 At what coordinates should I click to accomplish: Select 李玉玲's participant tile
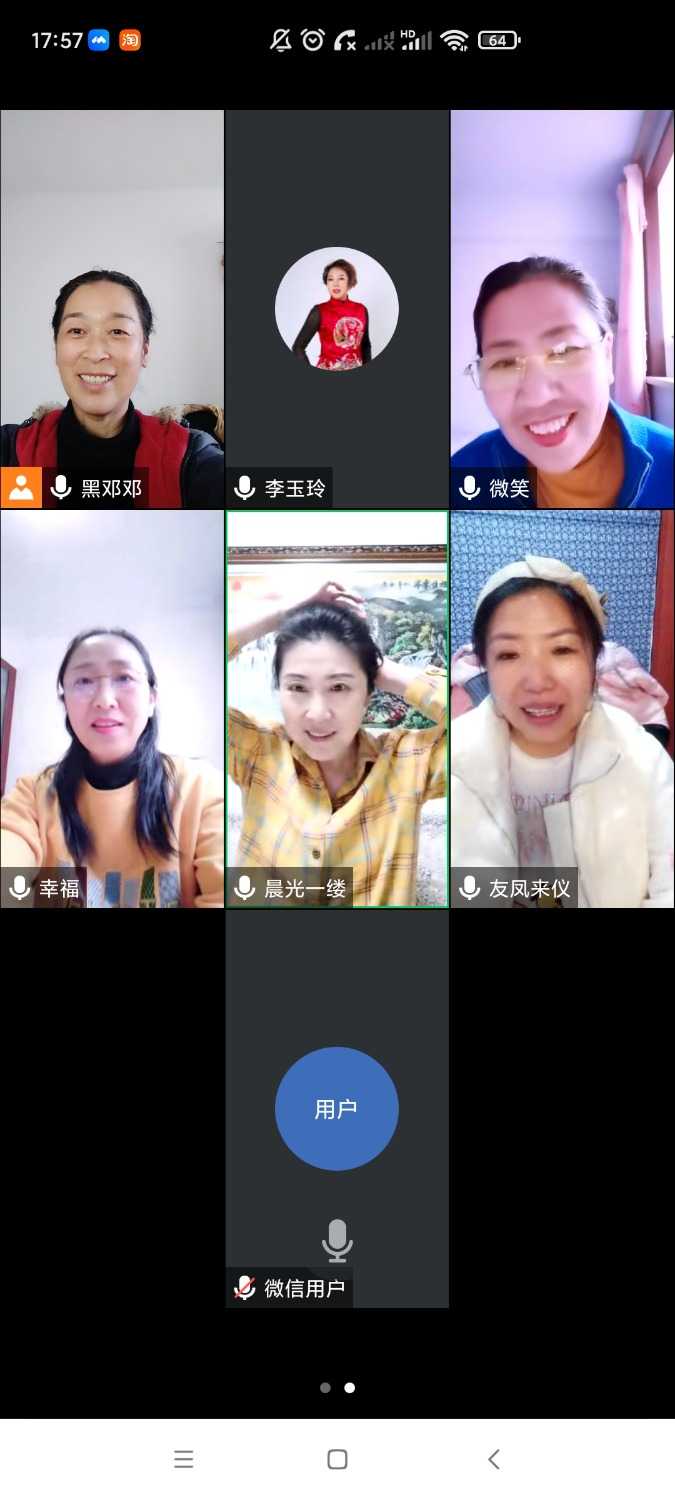coord(337,308)
